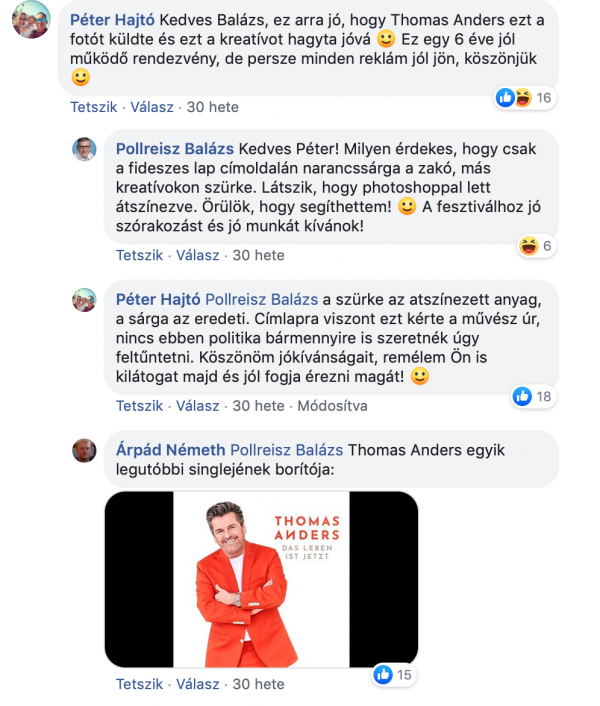Like Pollreisz Balázs's "Kedves Péter!" comment
The height and width of the screenshot is (706, 600).
coord(138,255)
